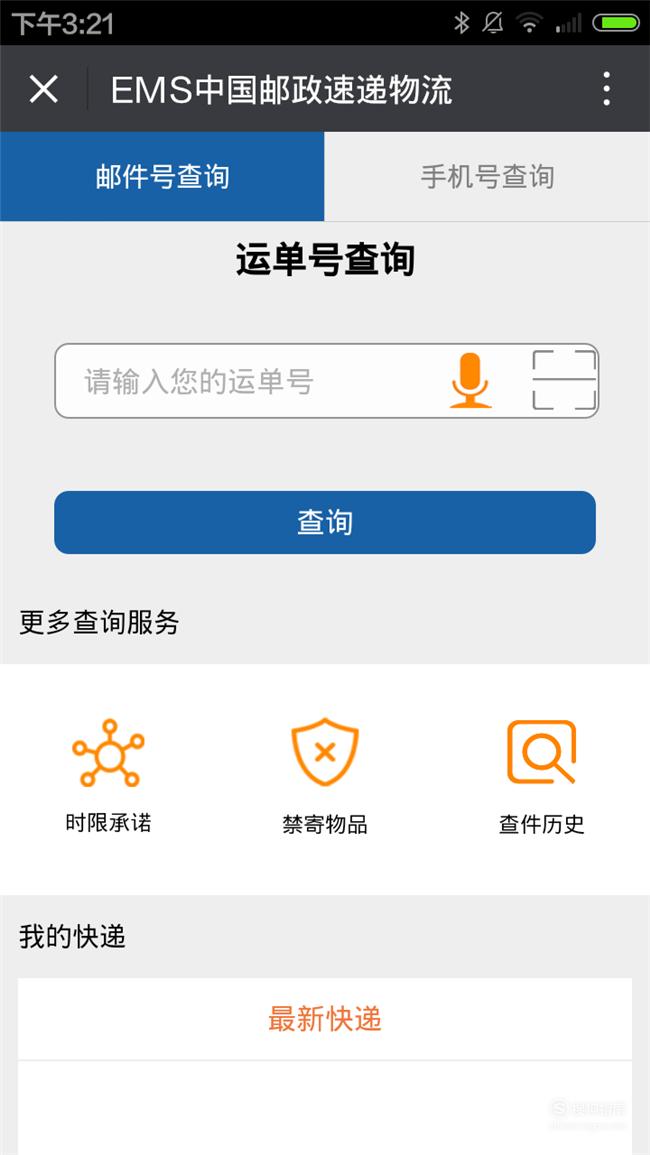
Task: Open 禁寄物品 list
Action: pos(325,776)
